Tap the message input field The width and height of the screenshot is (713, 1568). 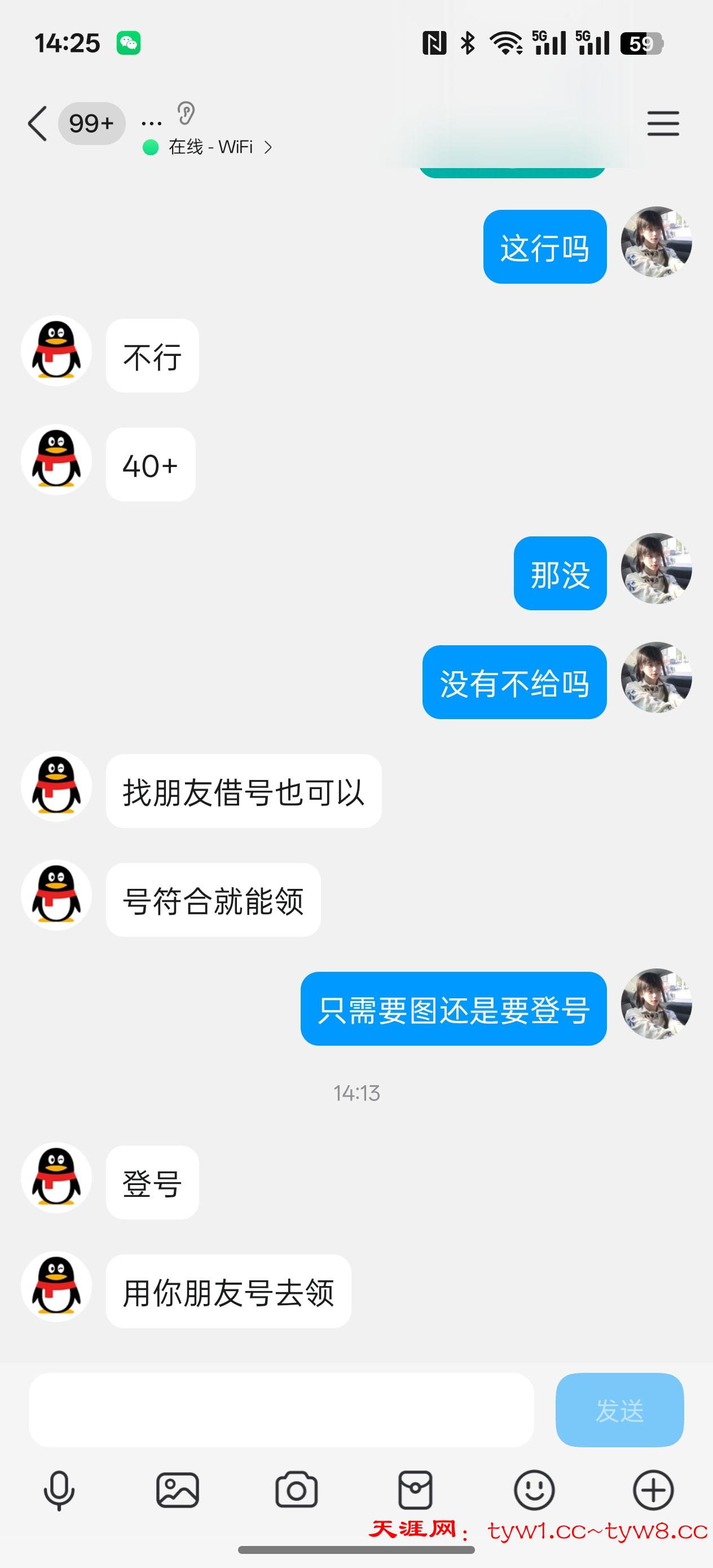pos(281,1410)
